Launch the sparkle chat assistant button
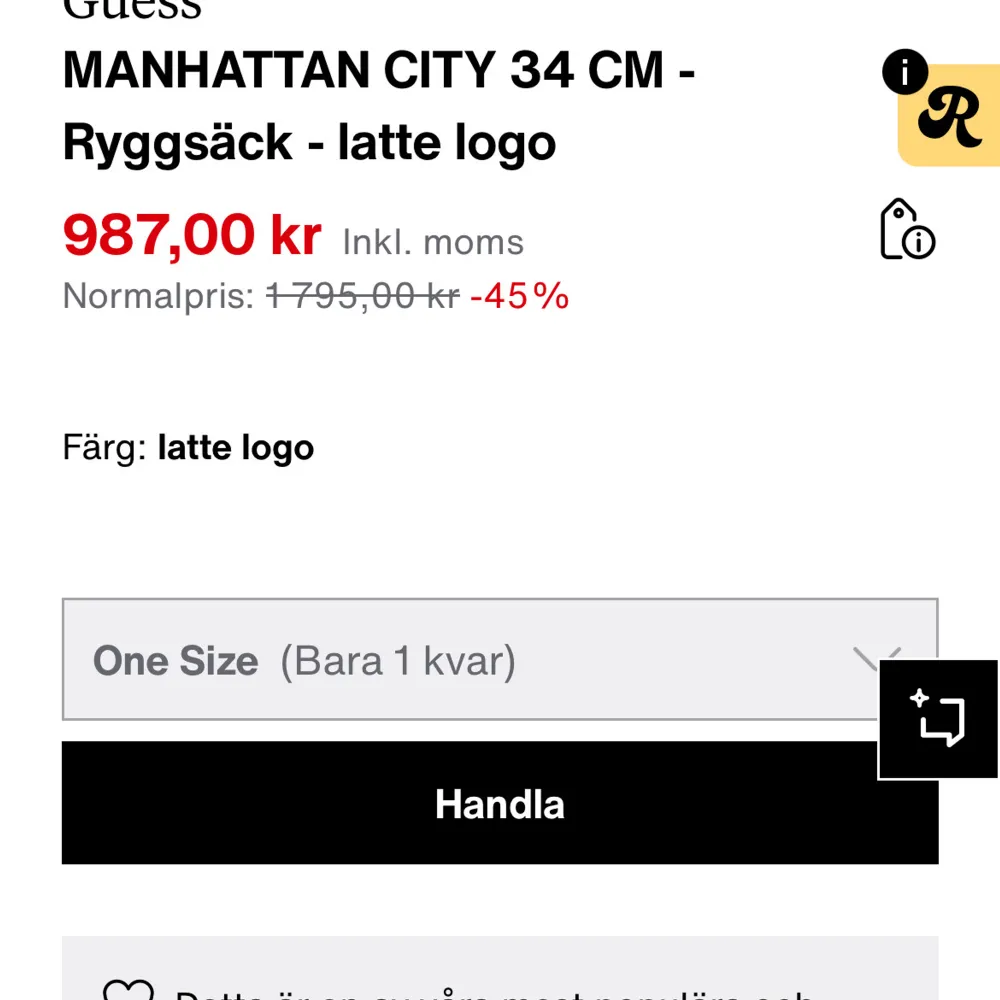 pyautogui.click(x=938, y=719)
